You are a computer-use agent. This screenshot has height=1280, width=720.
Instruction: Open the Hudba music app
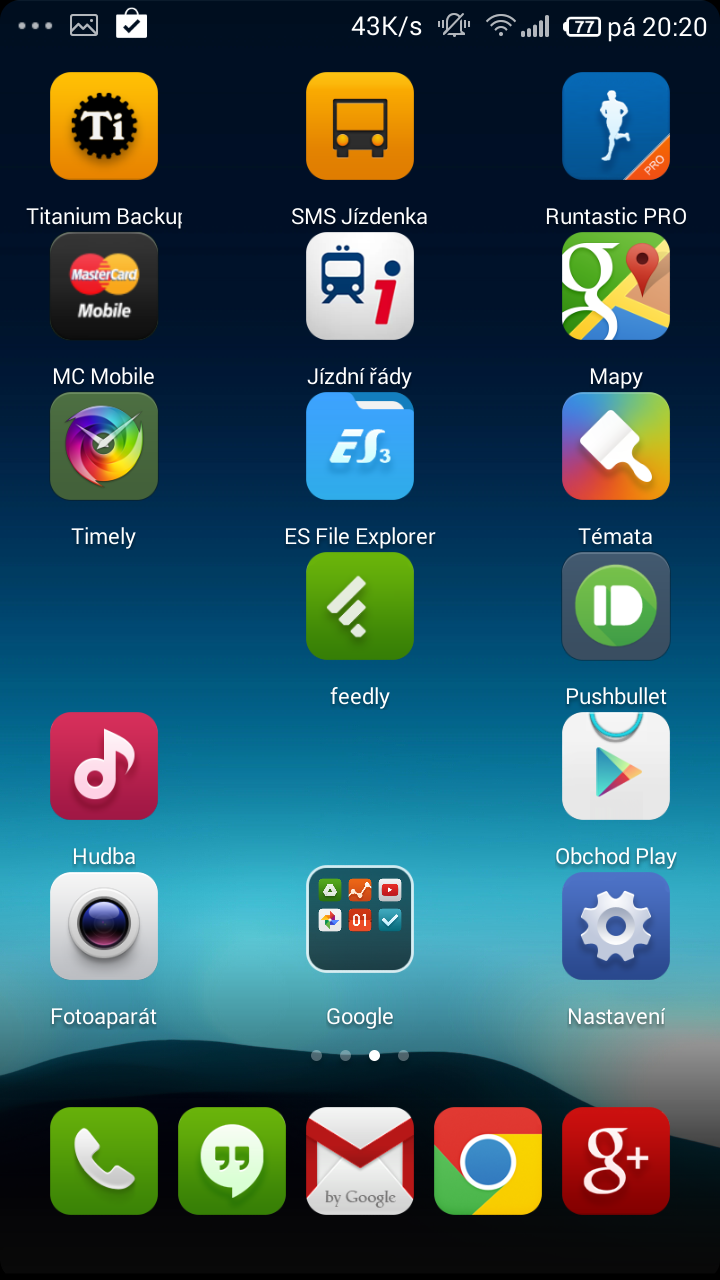coord(104,766)
